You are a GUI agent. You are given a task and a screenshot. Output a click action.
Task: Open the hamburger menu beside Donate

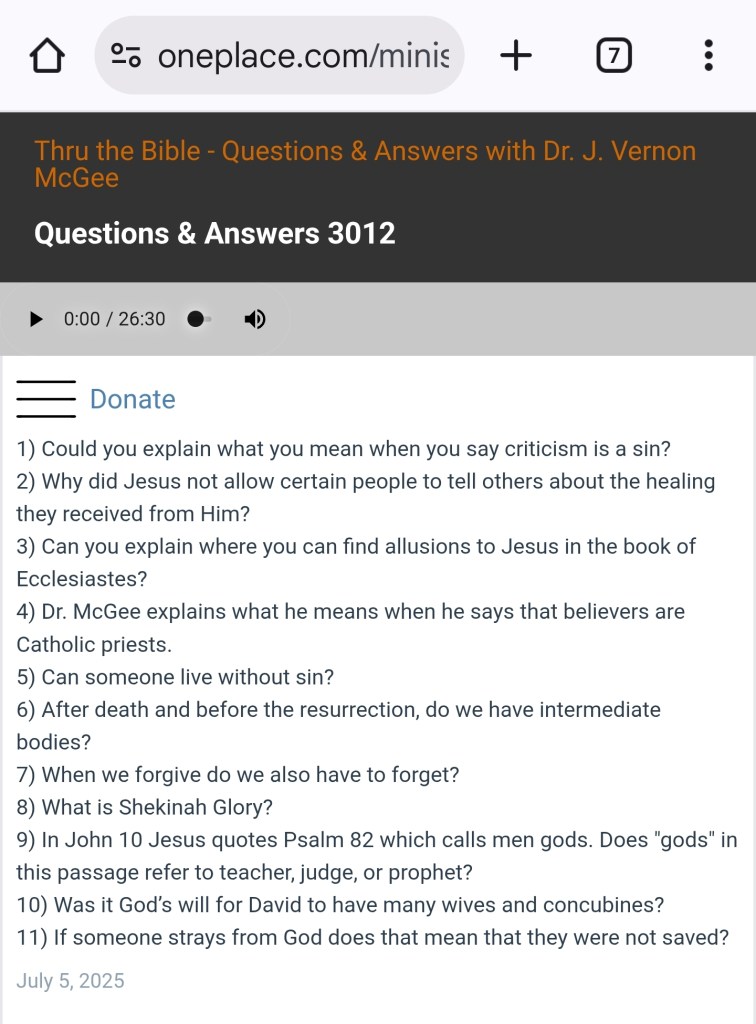(x=46, y=399)
